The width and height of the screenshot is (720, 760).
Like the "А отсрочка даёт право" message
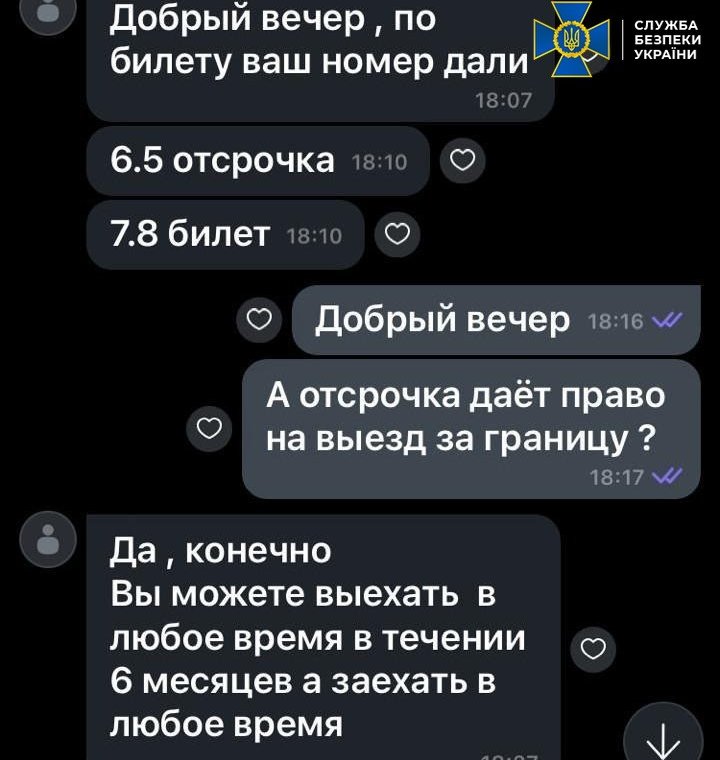point(210,429)
